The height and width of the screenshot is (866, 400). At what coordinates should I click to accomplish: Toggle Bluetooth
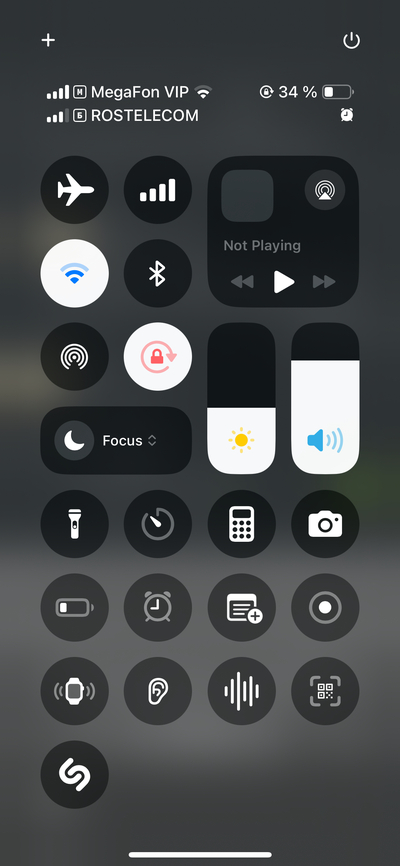point(157,273)
